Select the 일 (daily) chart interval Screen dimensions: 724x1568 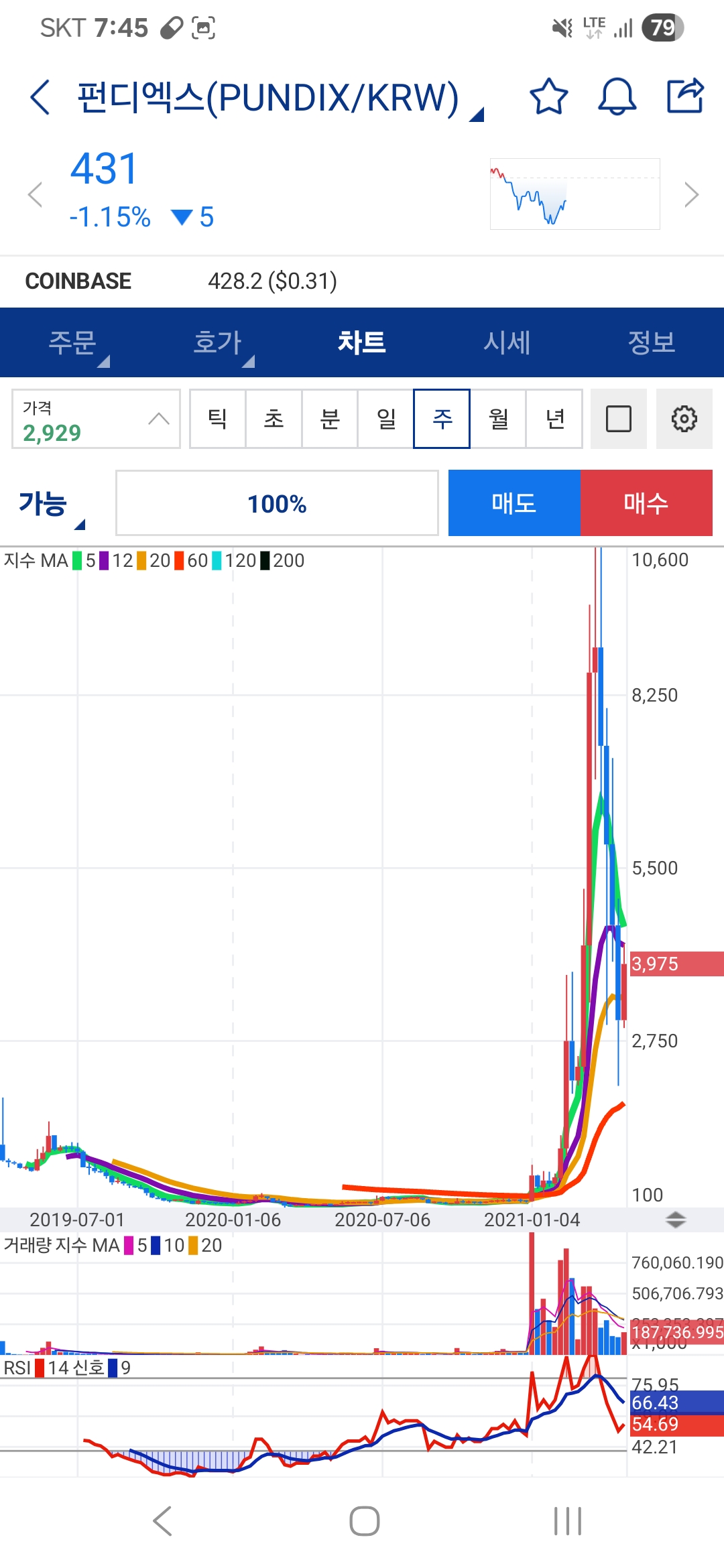click(x=385, y=419)
